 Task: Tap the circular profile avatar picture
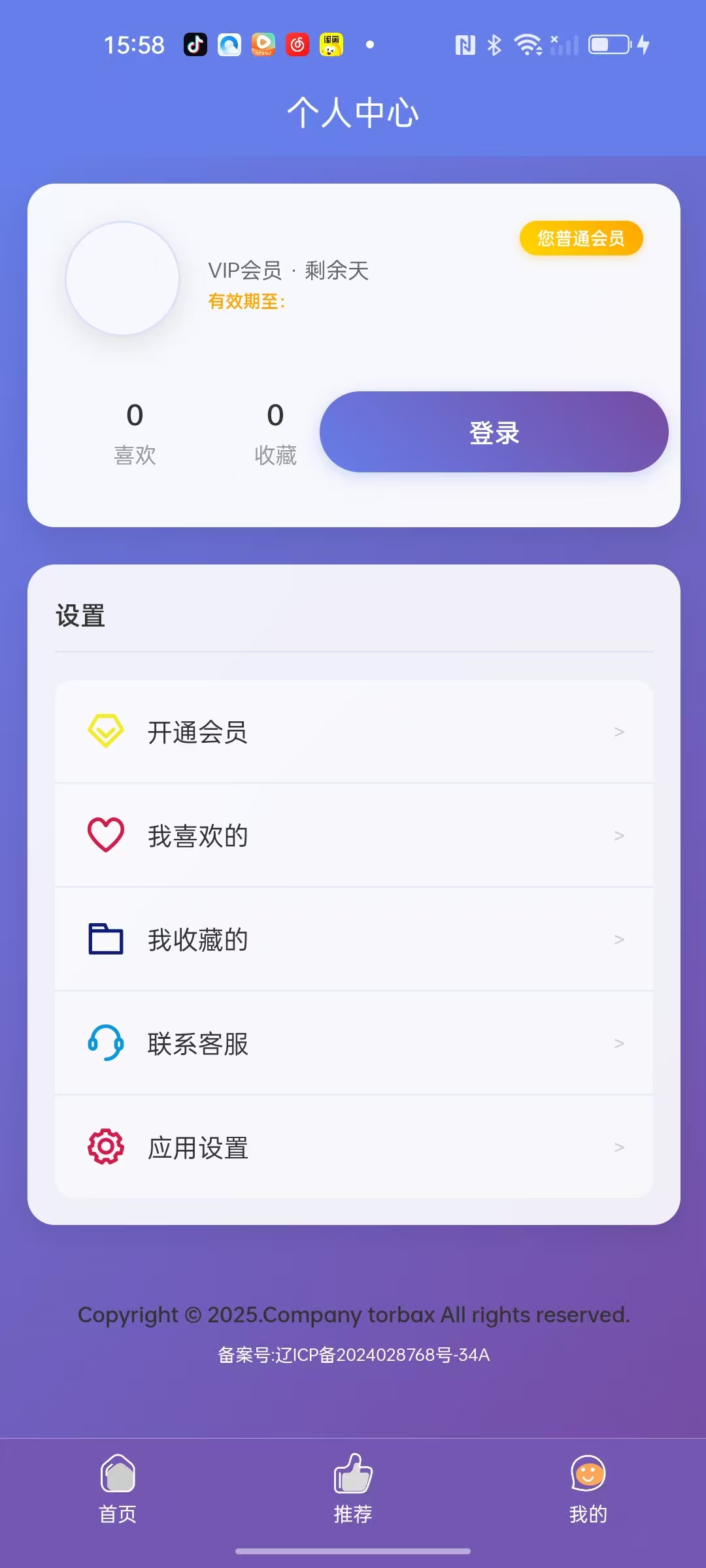click(x=122, y=278)
